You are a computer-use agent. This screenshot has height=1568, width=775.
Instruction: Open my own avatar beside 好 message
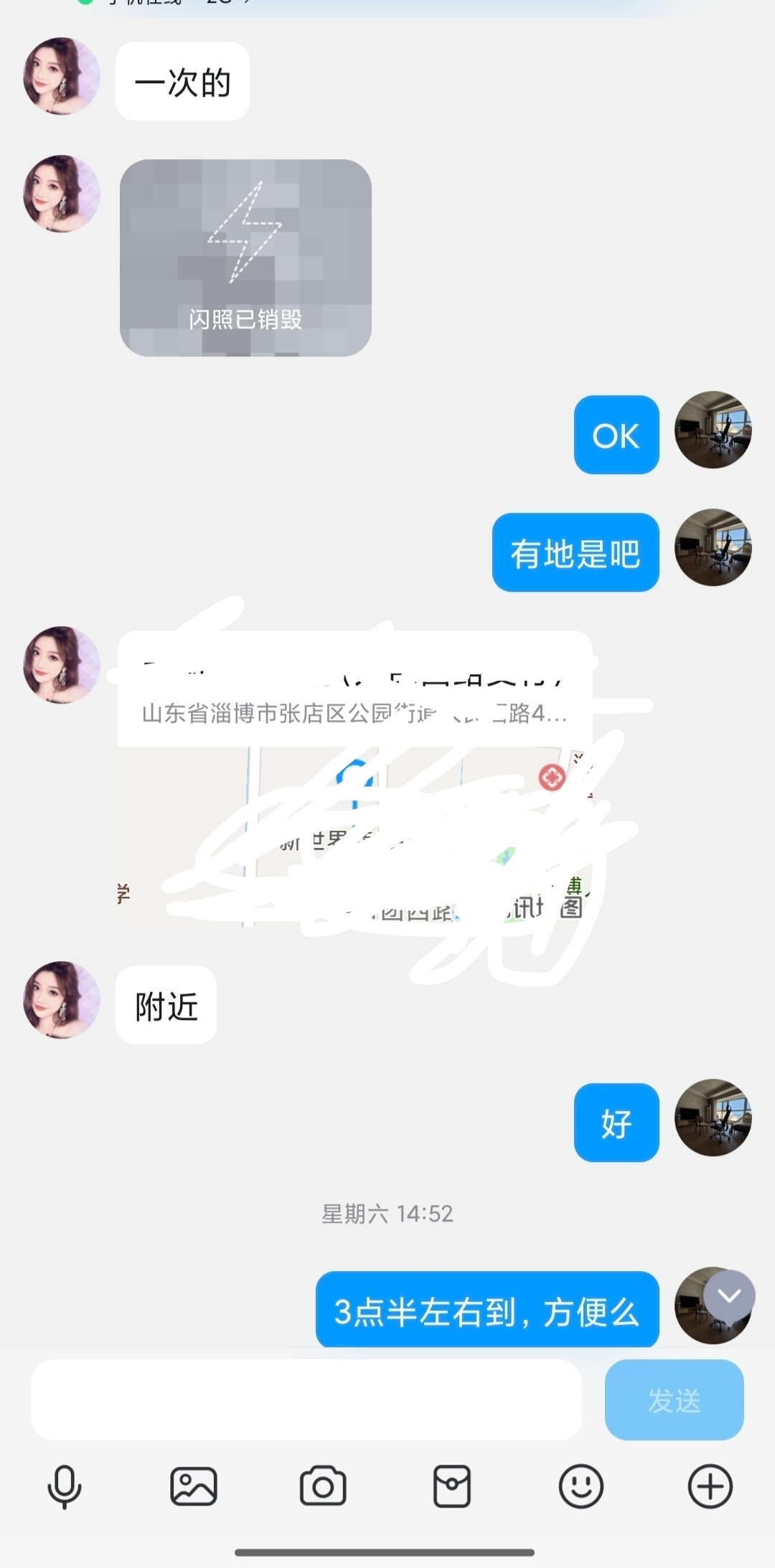point(713,1118)
